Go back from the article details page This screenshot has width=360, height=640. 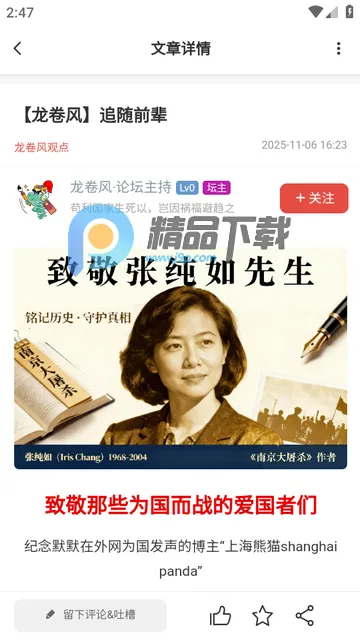18,49
